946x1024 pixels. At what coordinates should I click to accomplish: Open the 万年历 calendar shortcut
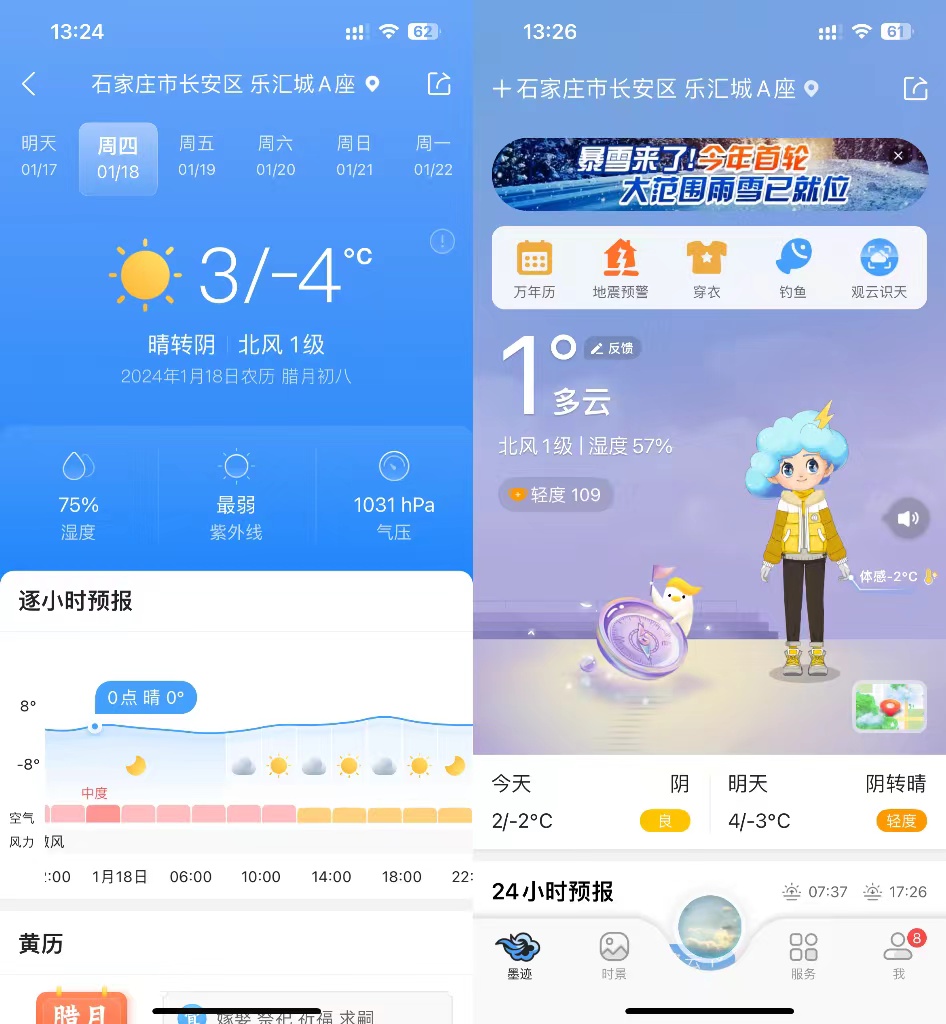tap(534, 269)
